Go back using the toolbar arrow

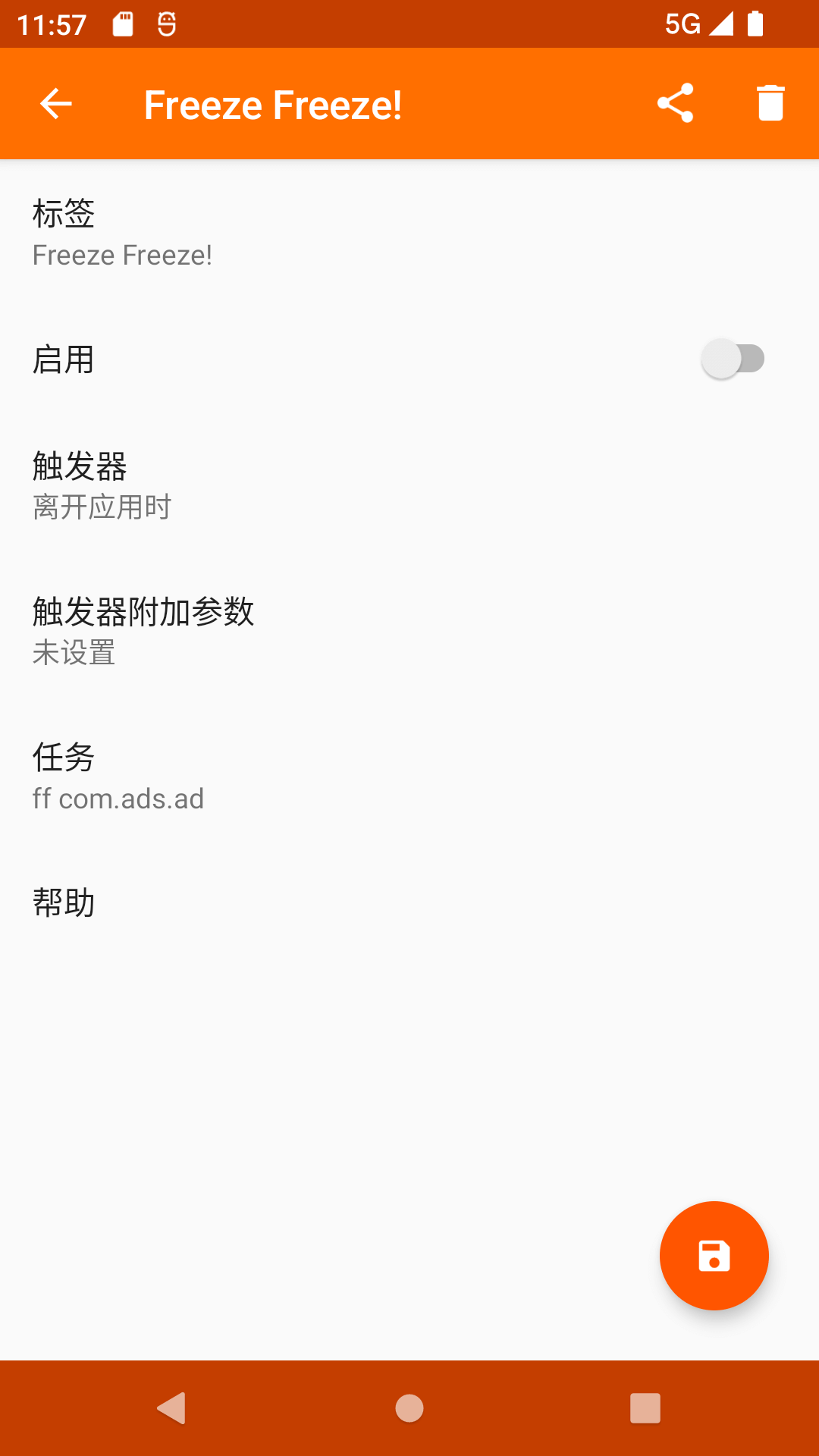[56, 104]
